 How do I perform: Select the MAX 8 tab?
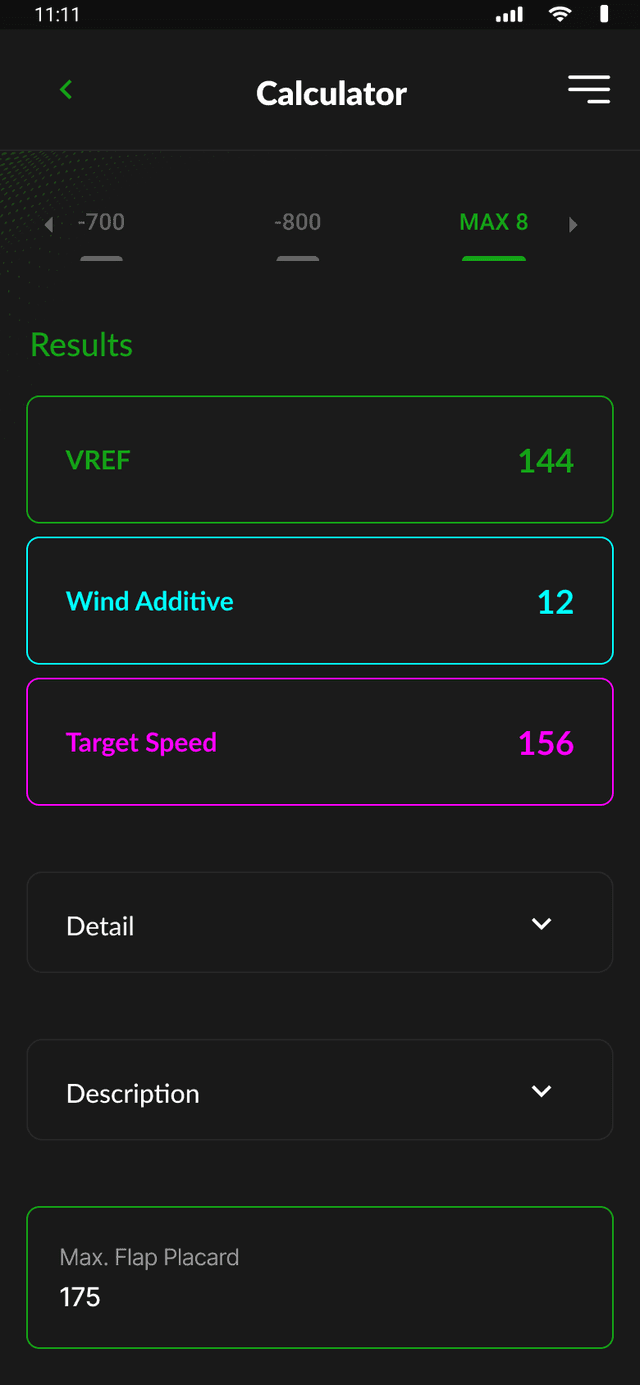(493, 223)
